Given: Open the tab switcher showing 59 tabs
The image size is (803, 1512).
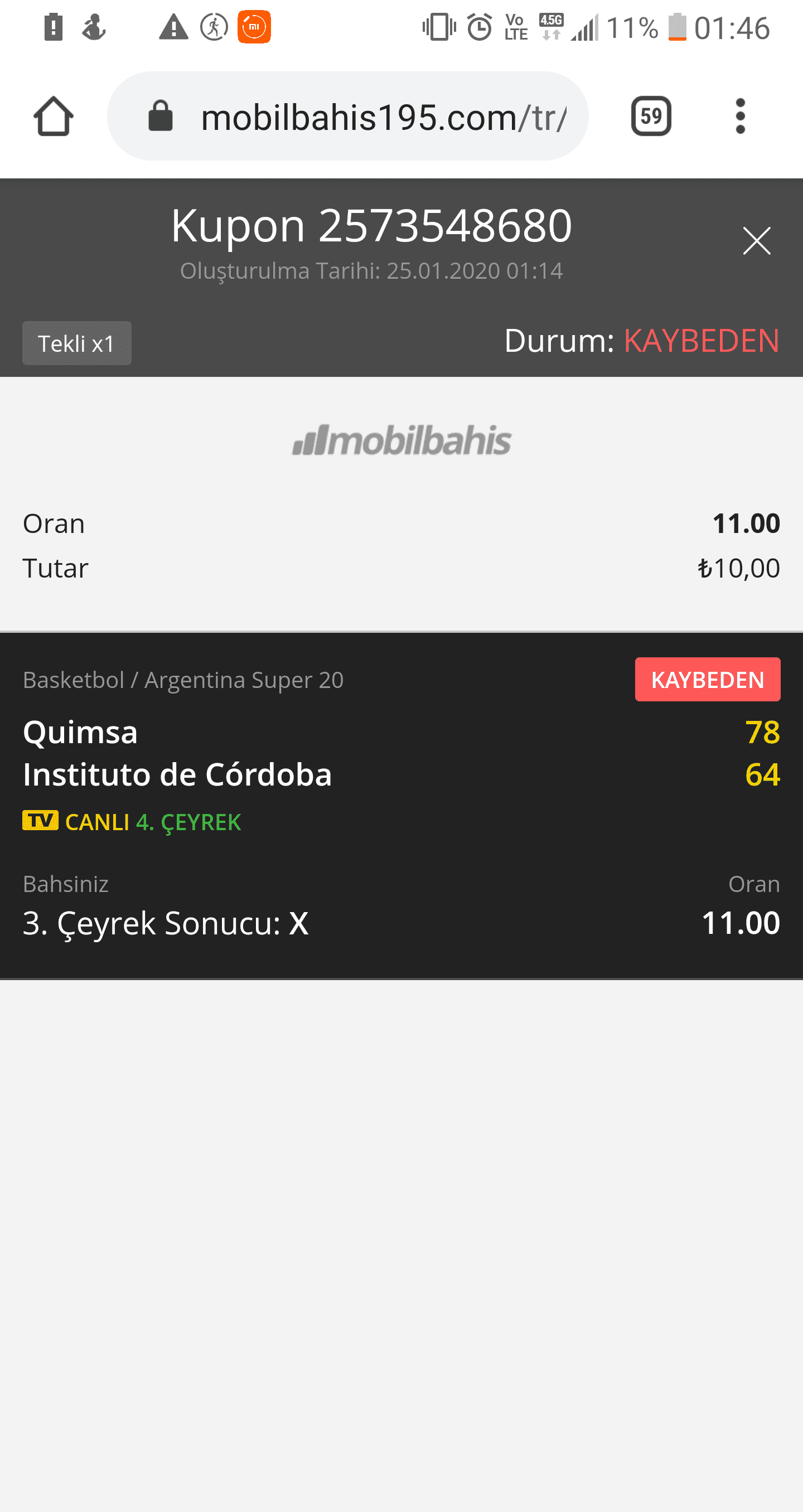Looking at the screenshot, I should 651,116.
